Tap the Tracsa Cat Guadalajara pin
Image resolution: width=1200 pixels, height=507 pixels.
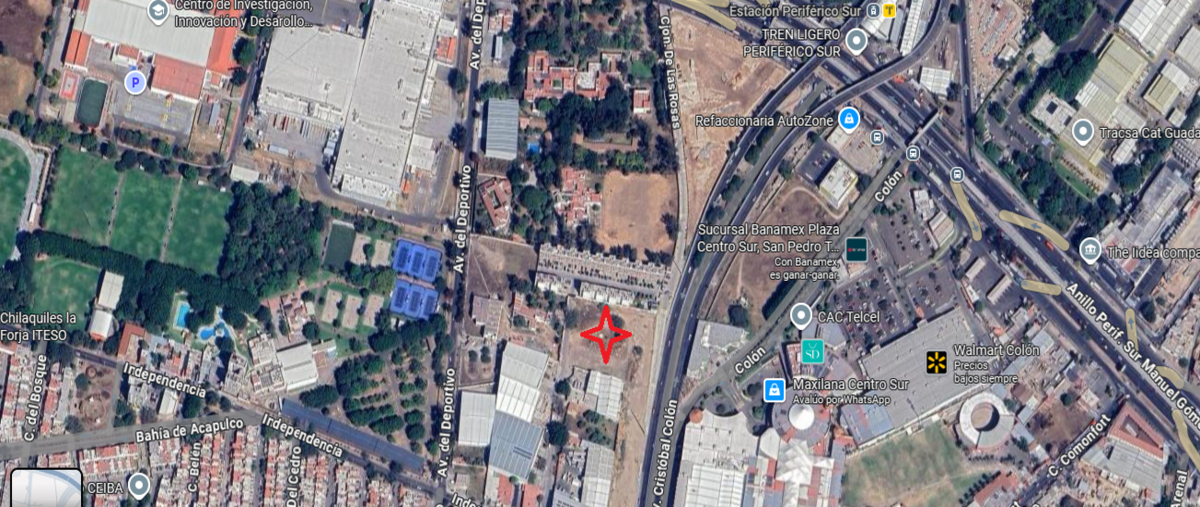point(1082,131)
